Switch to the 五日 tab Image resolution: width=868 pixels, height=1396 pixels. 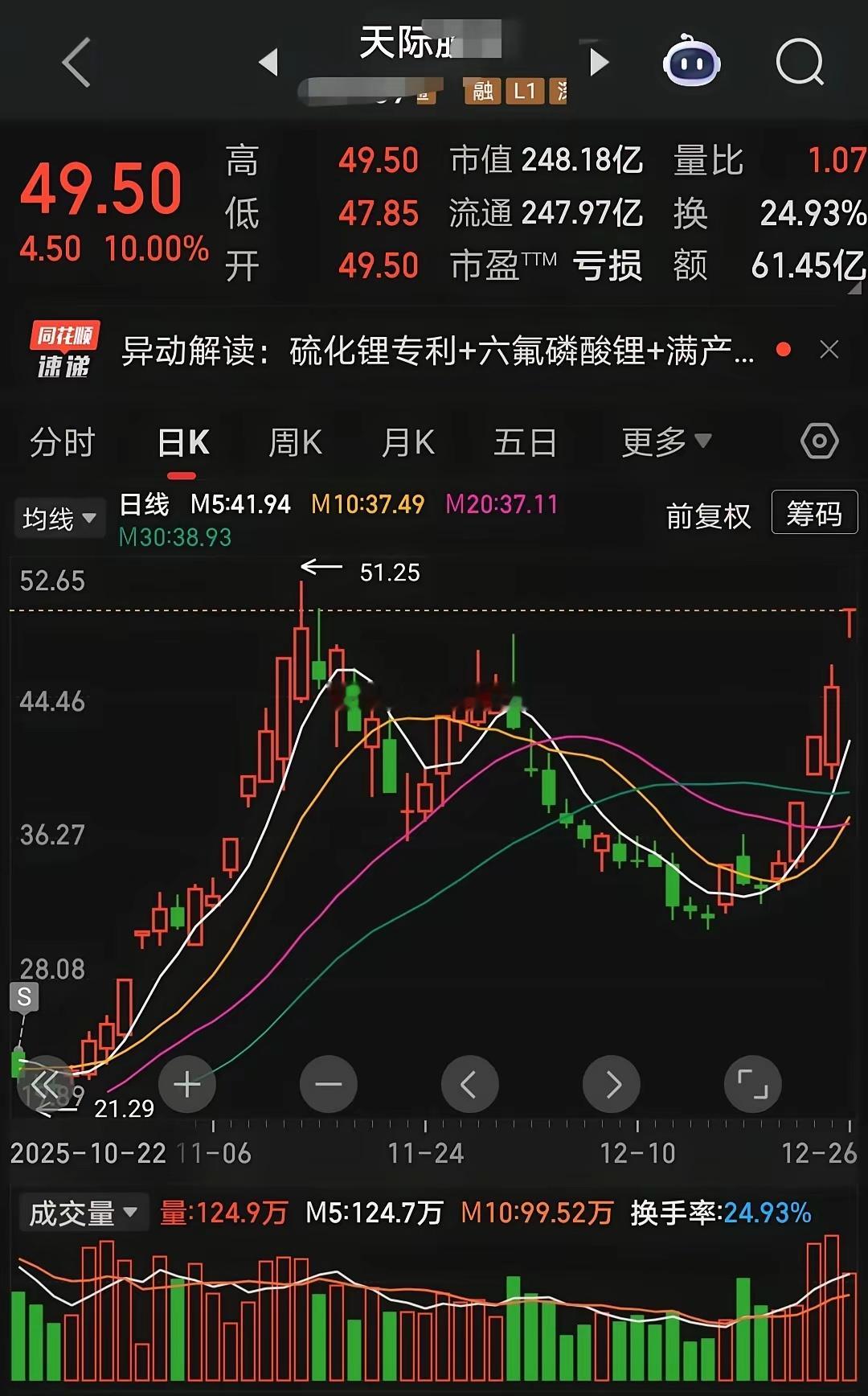click(526, 442)
